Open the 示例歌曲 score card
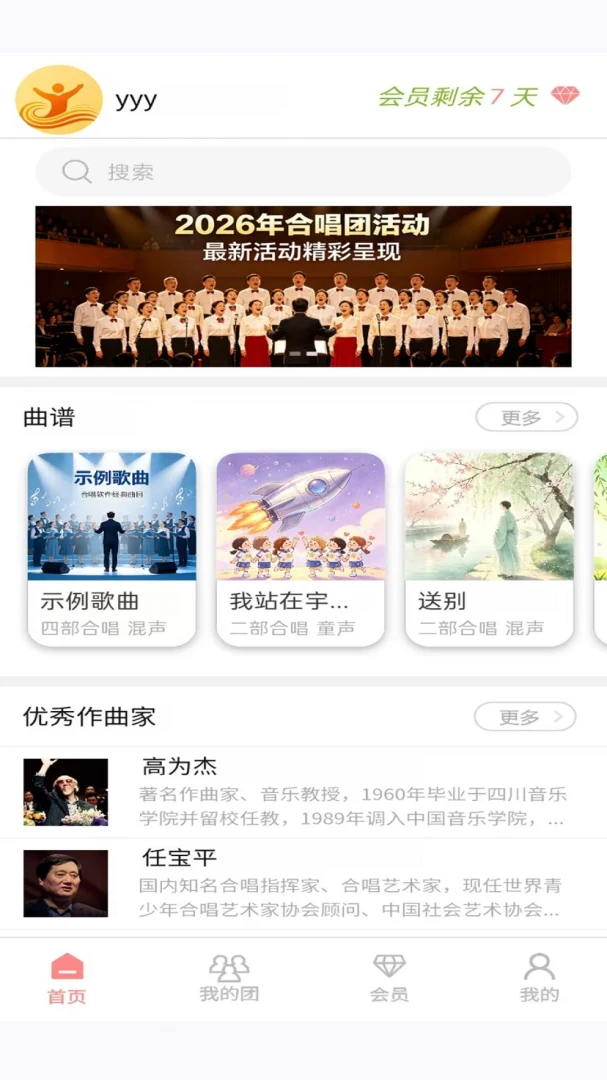This screenshot has height=1080, width=607. [x=112, y=550]
